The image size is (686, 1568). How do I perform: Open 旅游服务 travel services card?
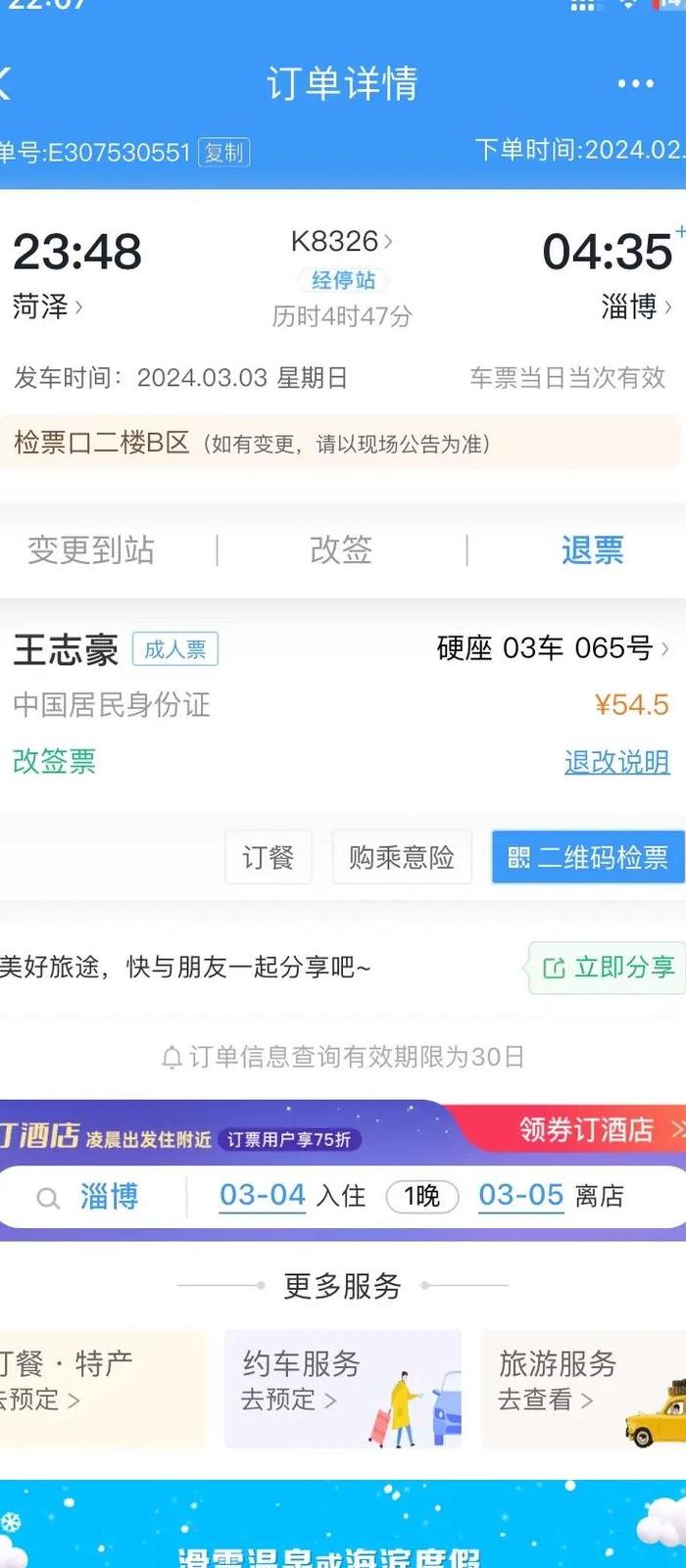point(583,1389)
